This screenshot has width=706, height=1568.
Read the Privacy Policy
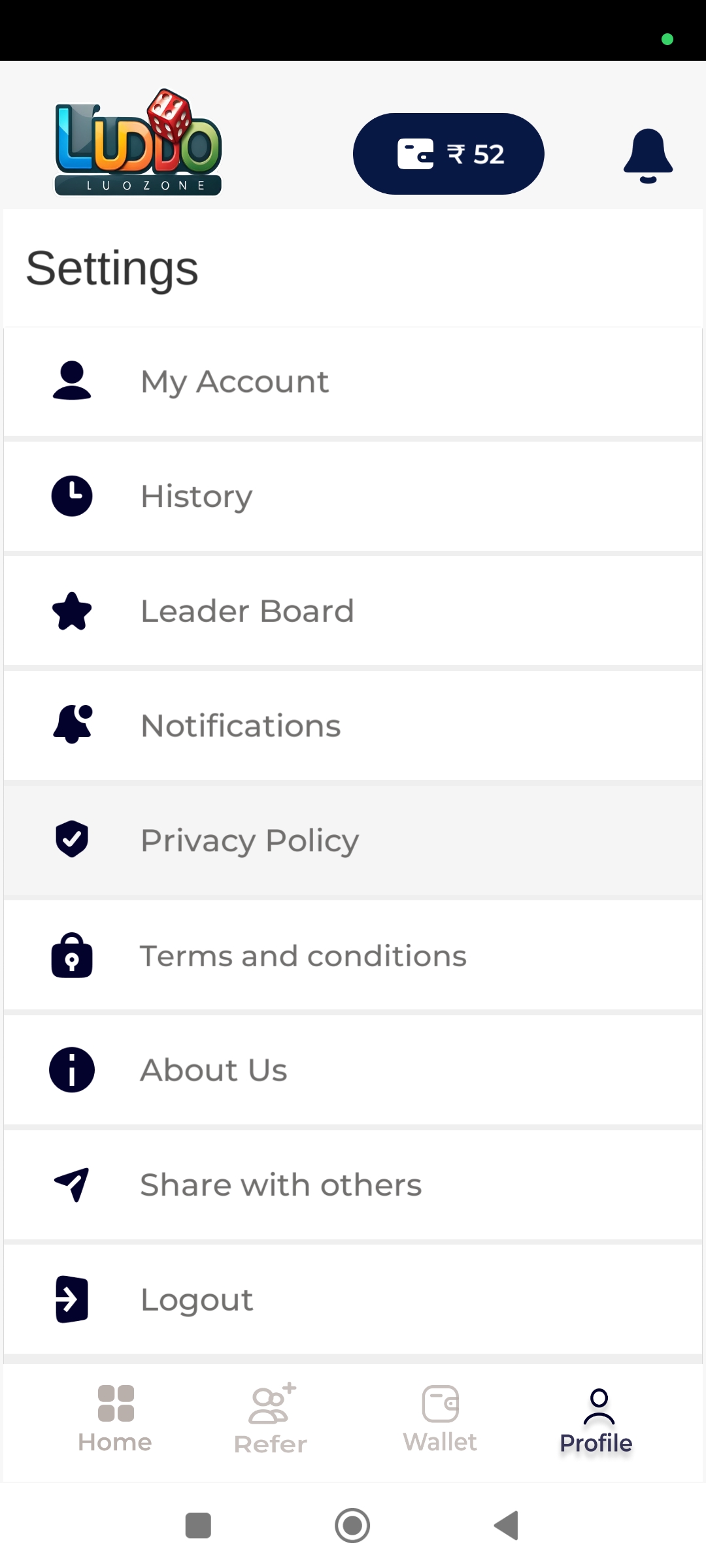pos(353,841)
